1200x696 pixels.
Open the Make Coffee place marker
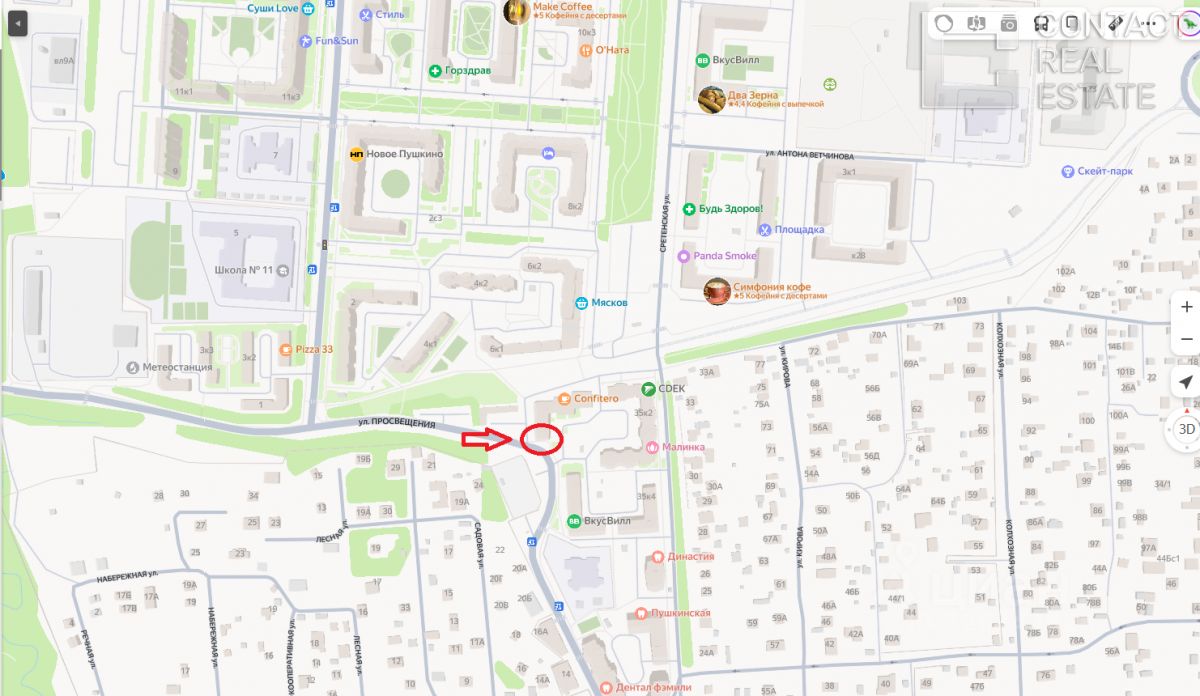pos(516,12)
